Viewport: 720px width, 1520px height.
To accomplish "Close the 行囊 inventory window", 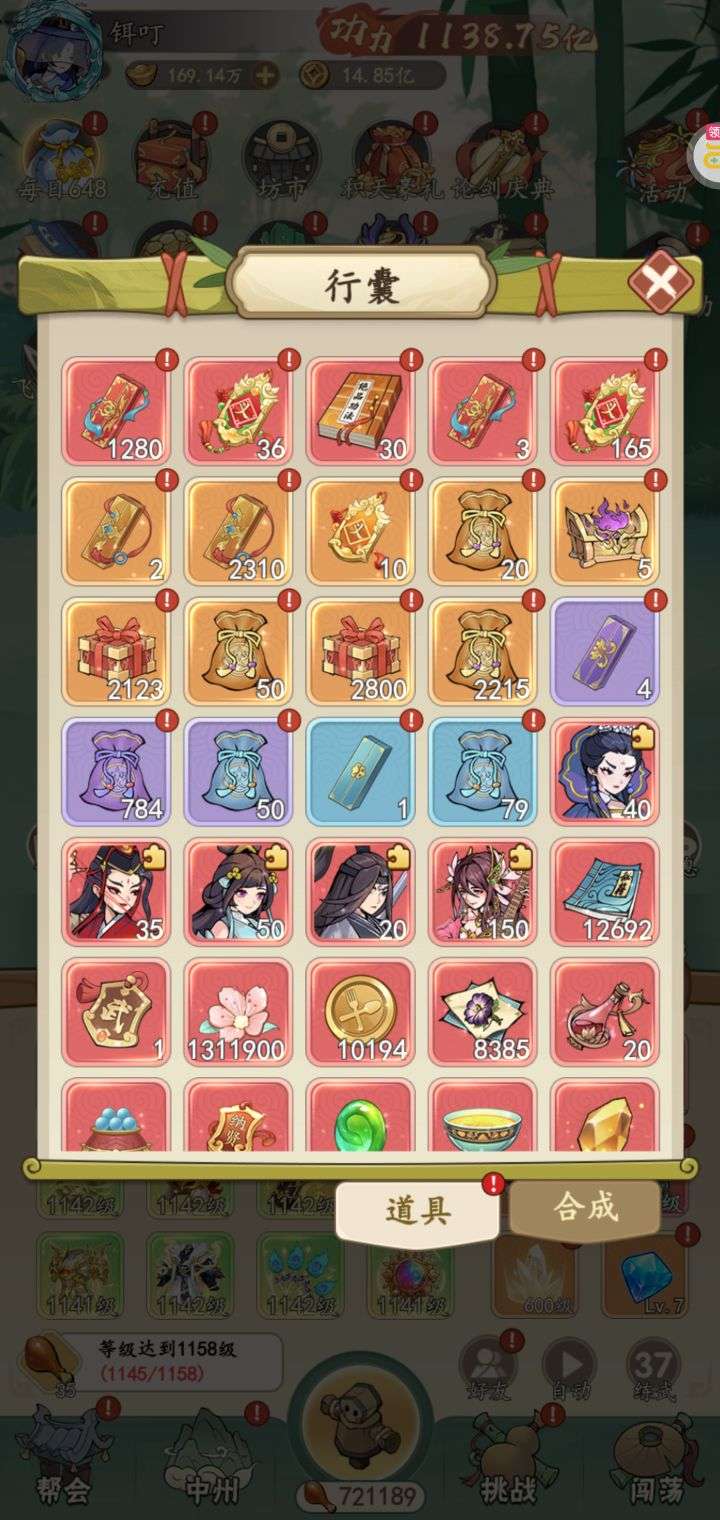I will [660, 283].
